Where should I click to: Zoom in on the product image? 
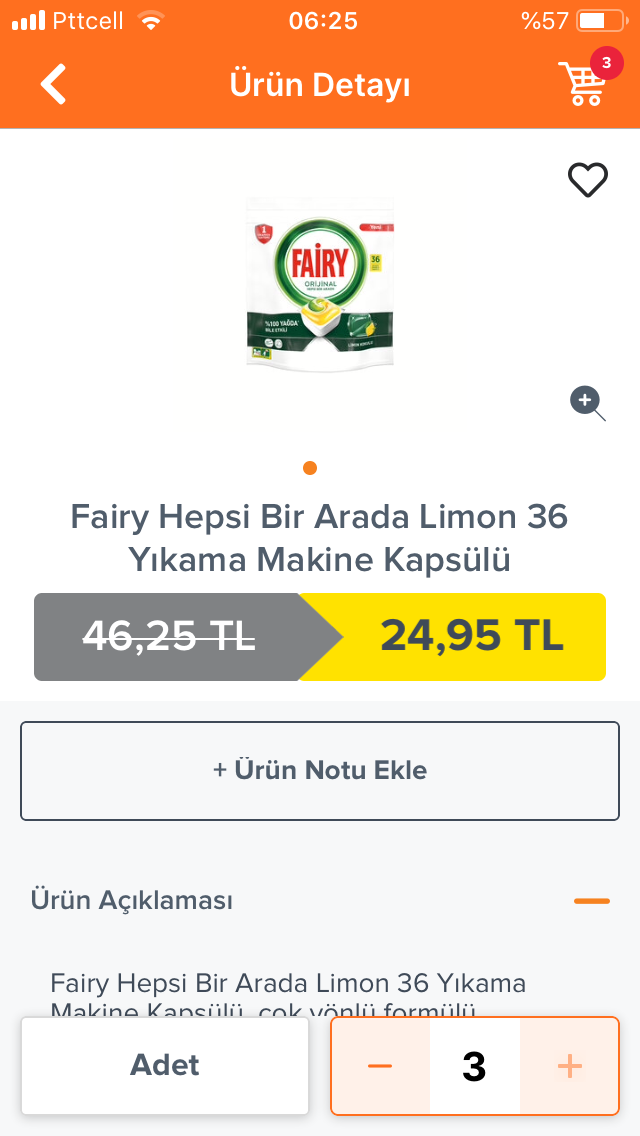tap(587, 402)
